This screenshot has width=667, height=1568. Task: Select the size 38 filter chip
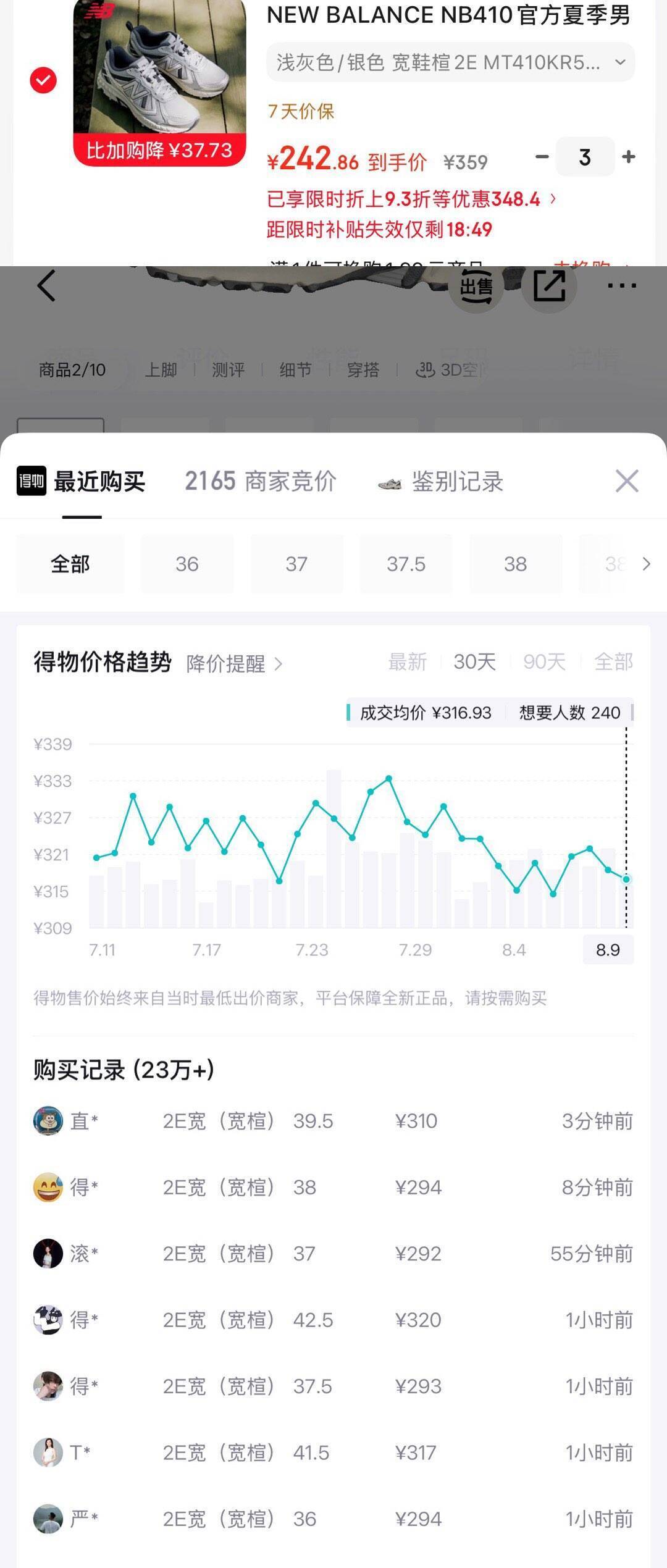[516, 564]
